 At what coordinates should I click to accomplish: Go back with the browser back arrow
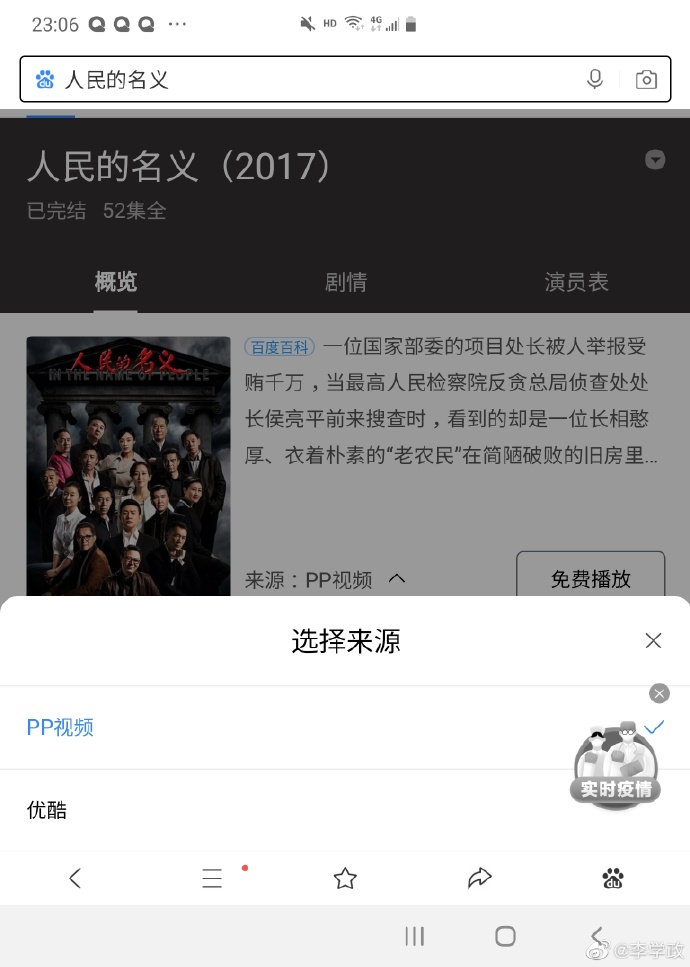(75, 878)
